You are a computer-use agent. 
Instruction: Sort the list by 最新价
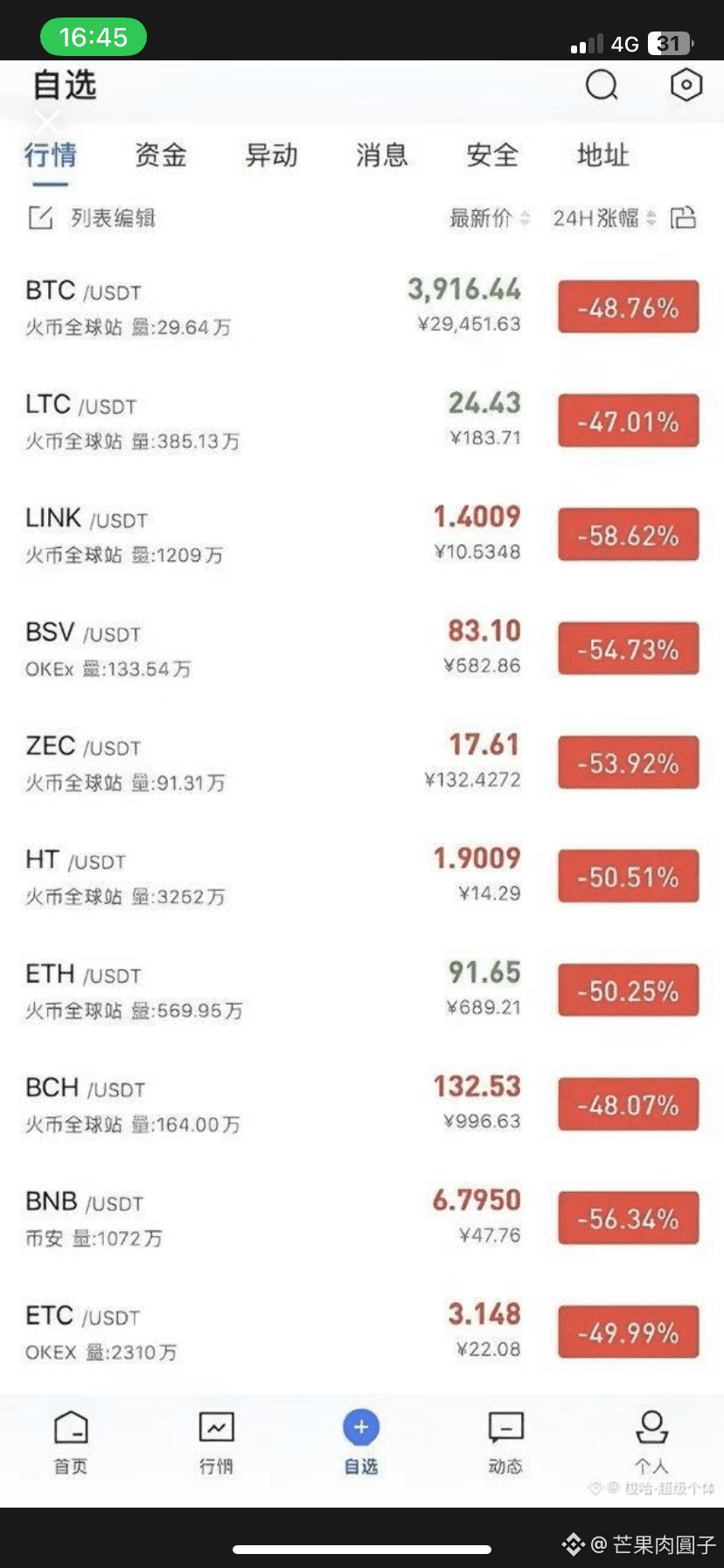click(x=490, y=218)
